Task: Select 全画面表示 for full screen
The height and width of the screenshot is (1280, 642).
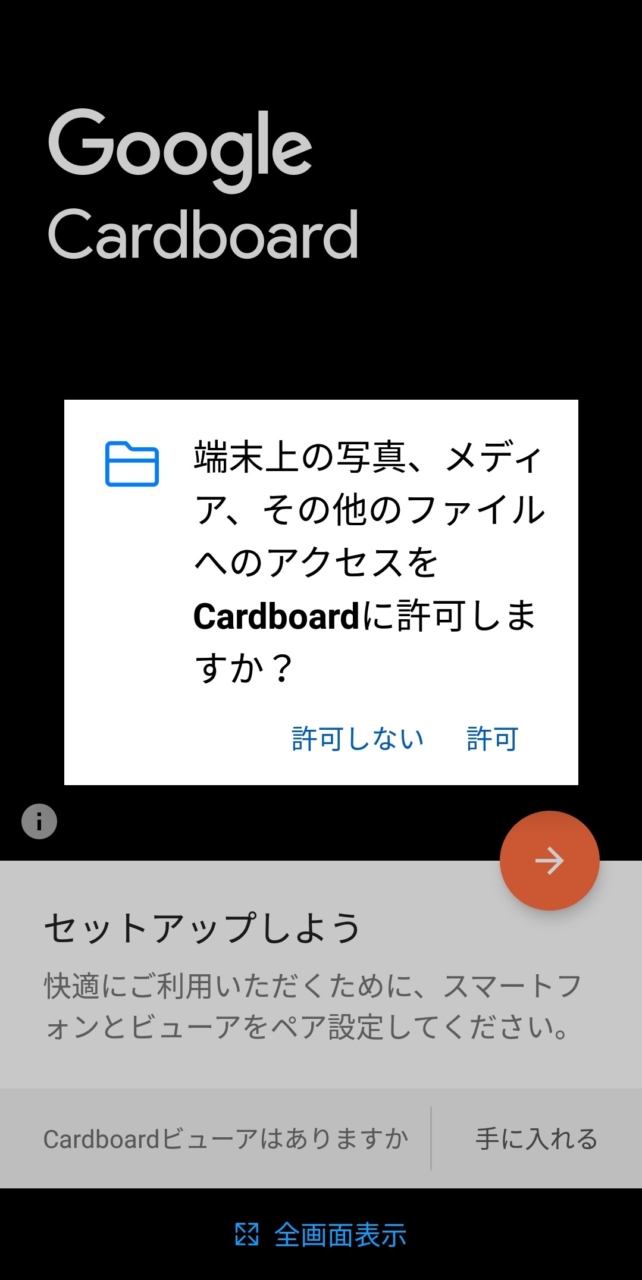Action: [x=321, y=1234]
